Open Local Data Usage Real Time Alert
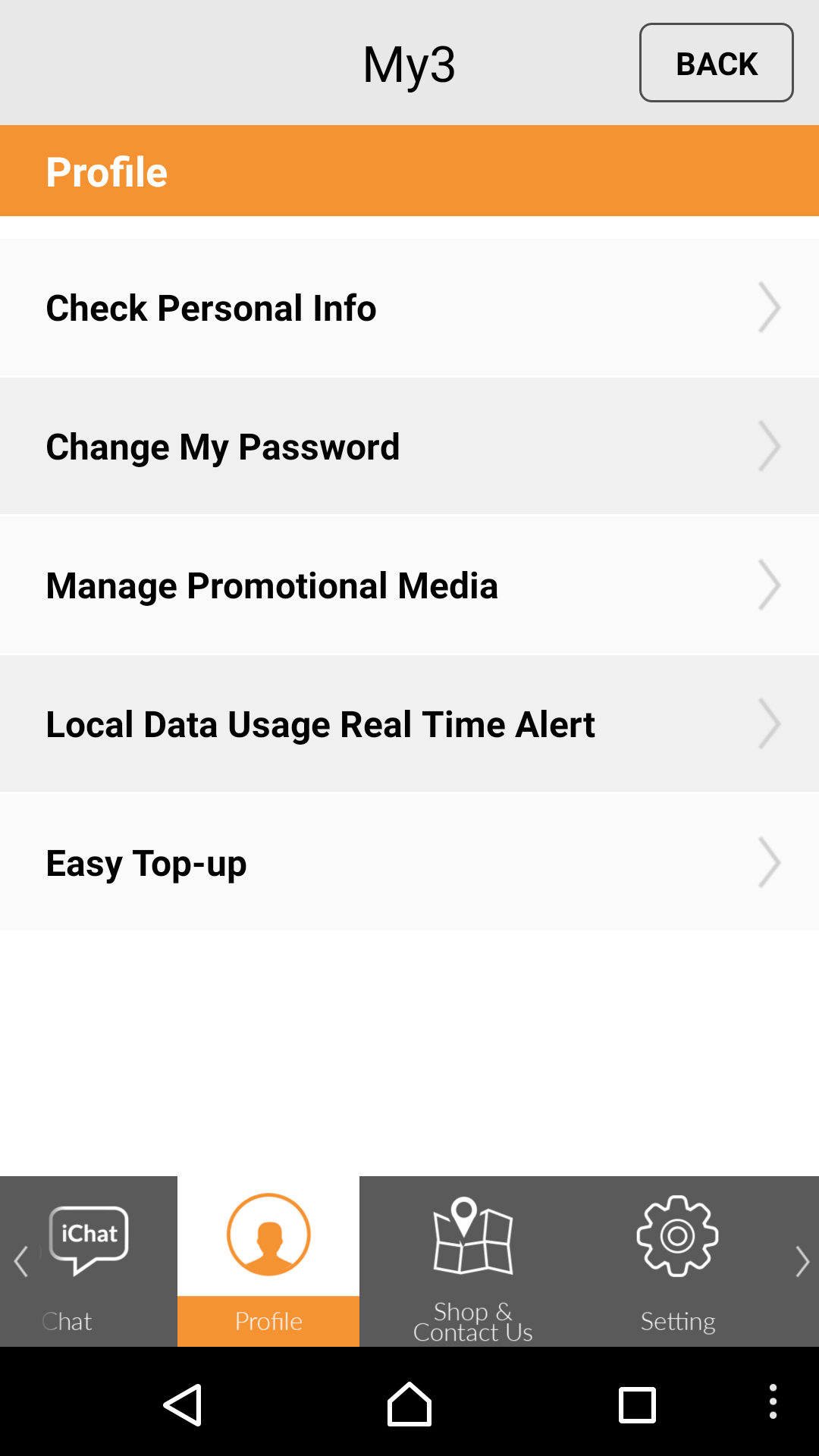 coord(409,724)
